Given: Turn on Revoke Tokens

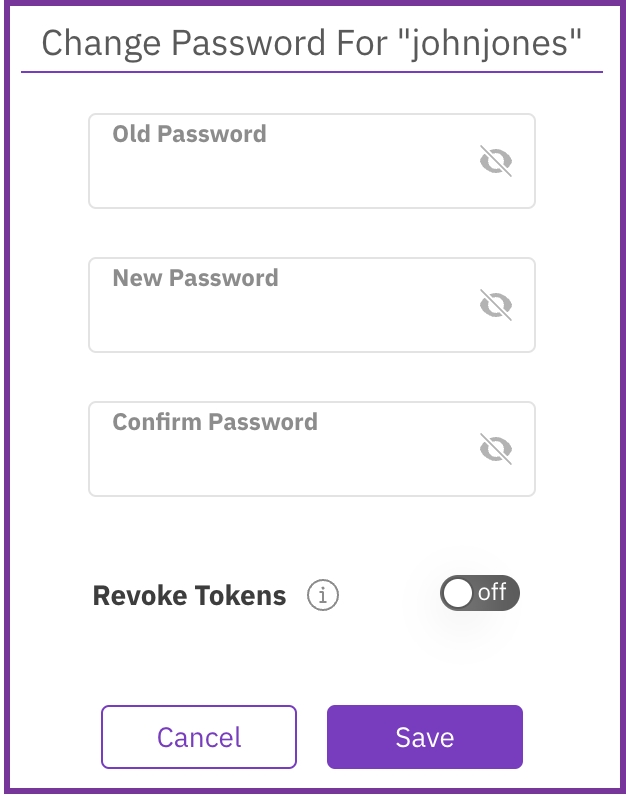Looking at the screenshot, I should (479, 593).
